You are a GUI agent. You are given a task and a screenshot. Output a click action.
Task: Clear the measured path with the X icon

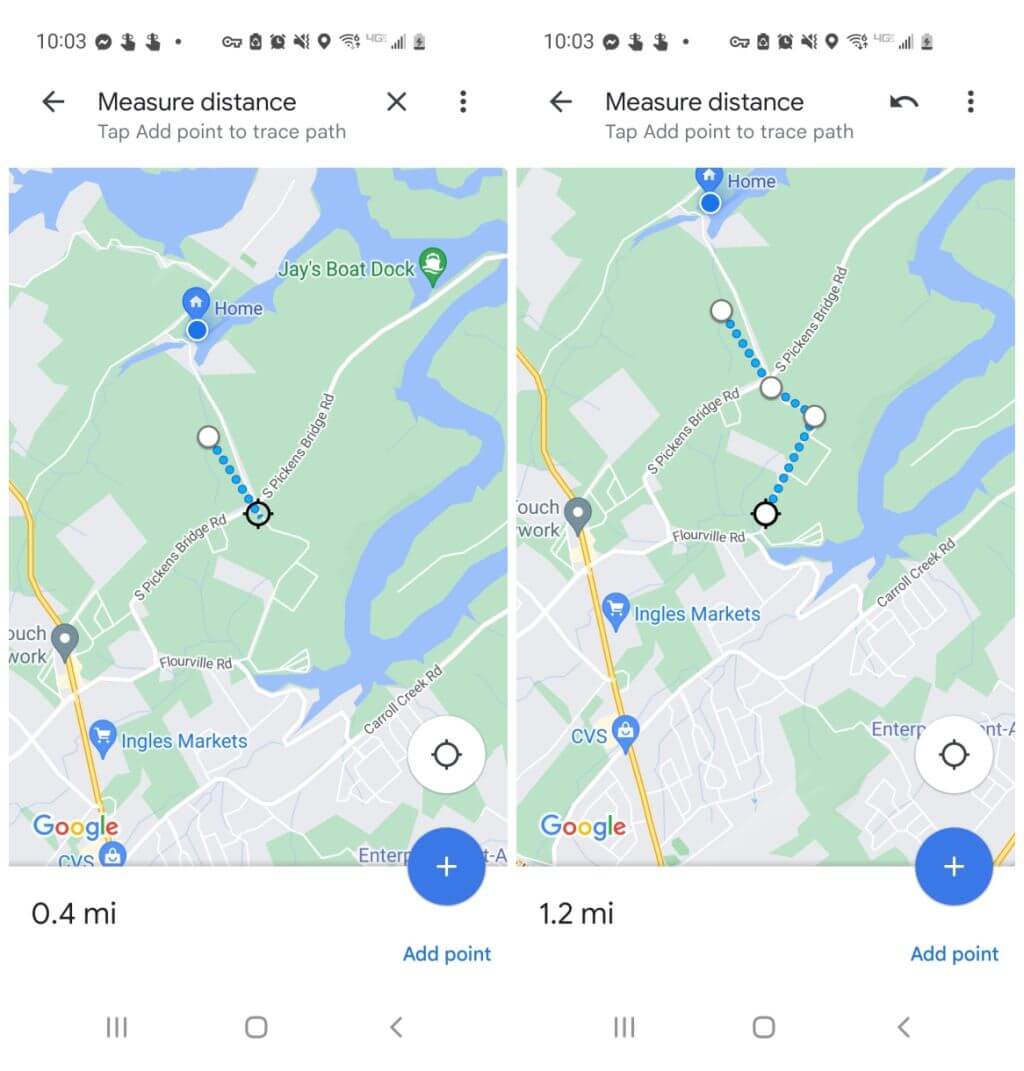[397, 101]
